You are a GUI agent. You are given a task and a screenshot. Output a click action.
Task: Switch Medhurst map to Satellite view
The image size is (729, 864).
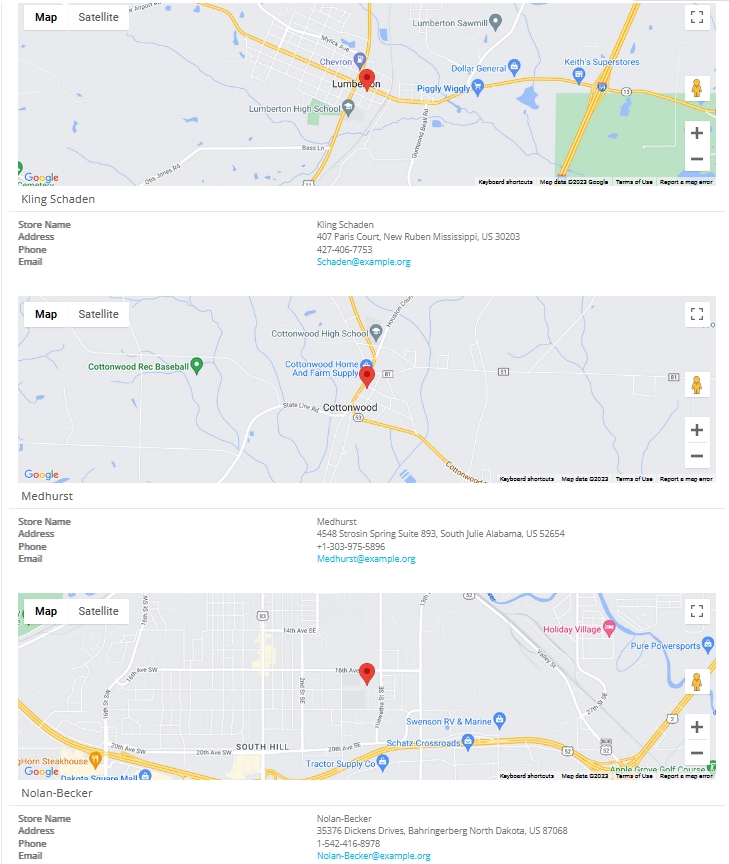coord(98,314)
